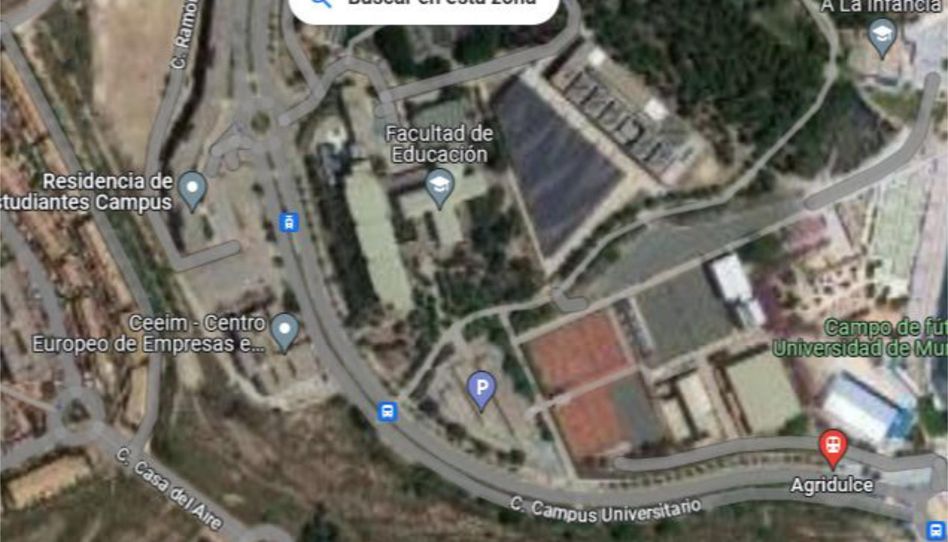The width and height of the screenshot is (948, 542).
Task: Open the Facultad de Educación map marker
Action: coord(438,186)
